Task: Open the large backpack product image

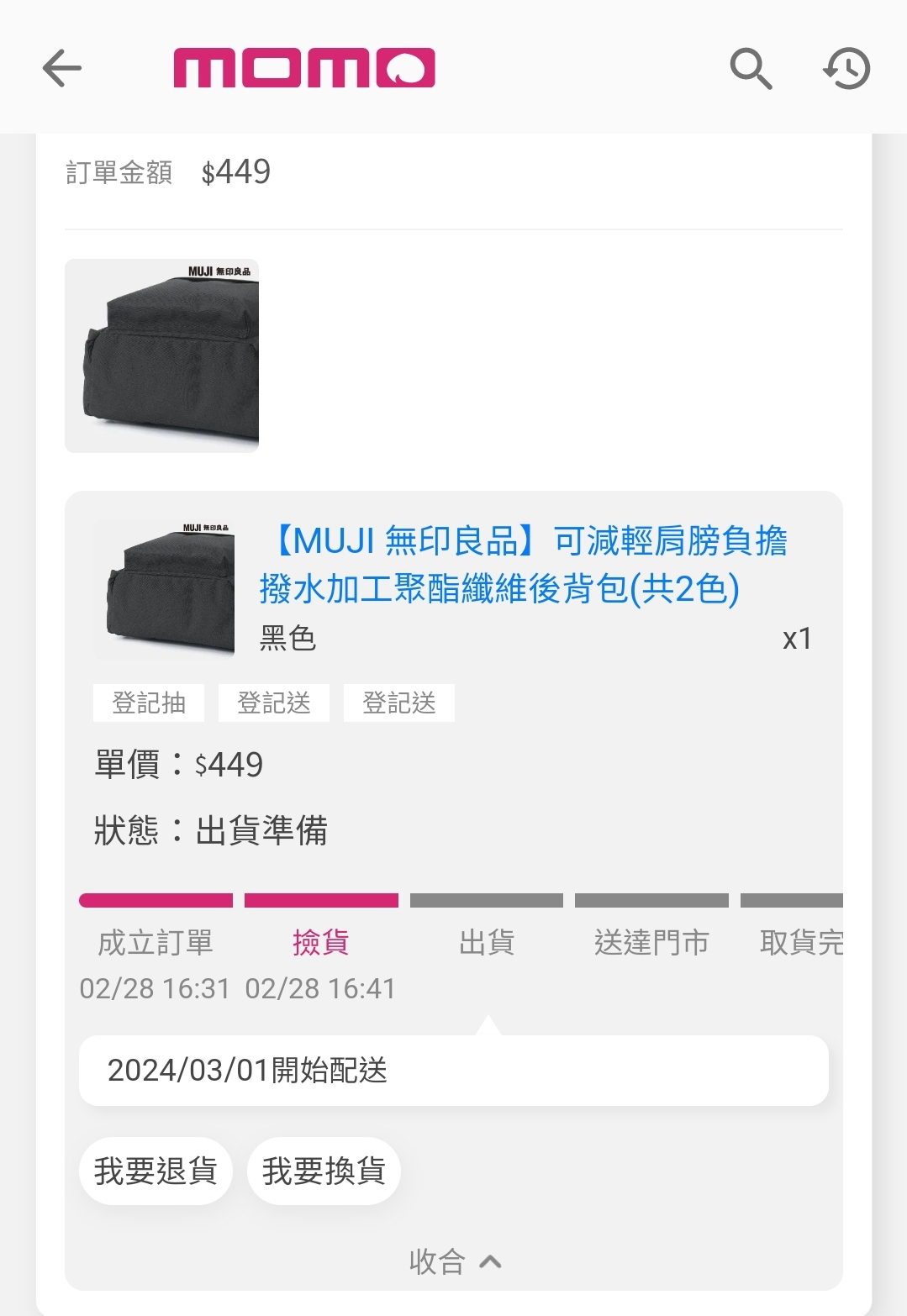Action: coord(161,355)
